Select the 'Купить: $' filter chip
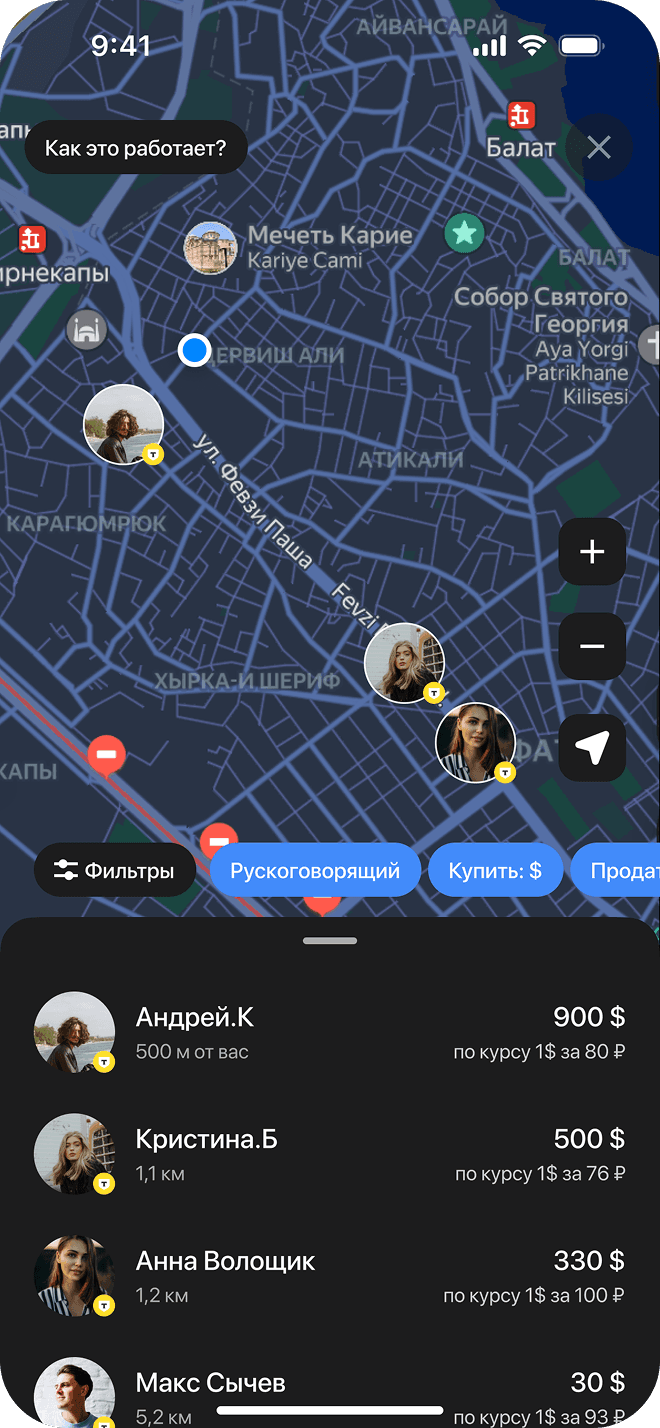Image resolution: width=660 pixels, height=1428 pixels. coord(495,870)
